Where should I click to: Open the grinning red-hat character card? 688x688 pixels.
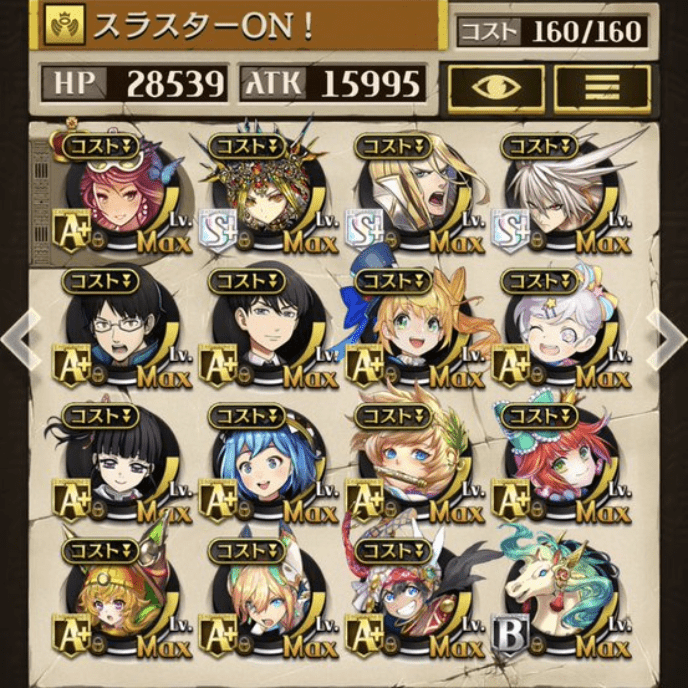click(414, 598)
